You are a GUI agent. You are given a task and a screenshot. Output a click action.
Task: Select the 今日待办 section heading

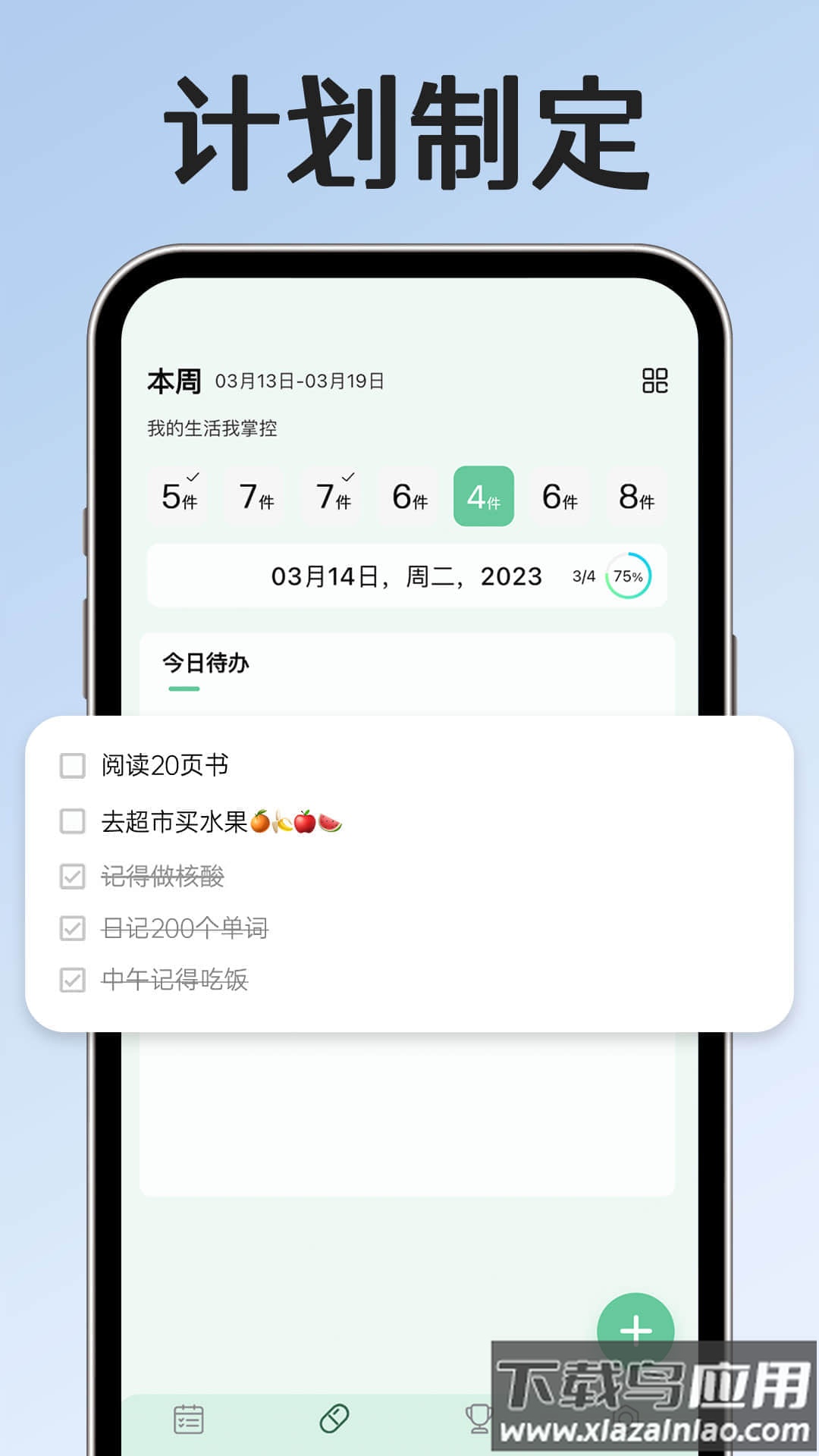pyautogui.click(x=206, y=662)
